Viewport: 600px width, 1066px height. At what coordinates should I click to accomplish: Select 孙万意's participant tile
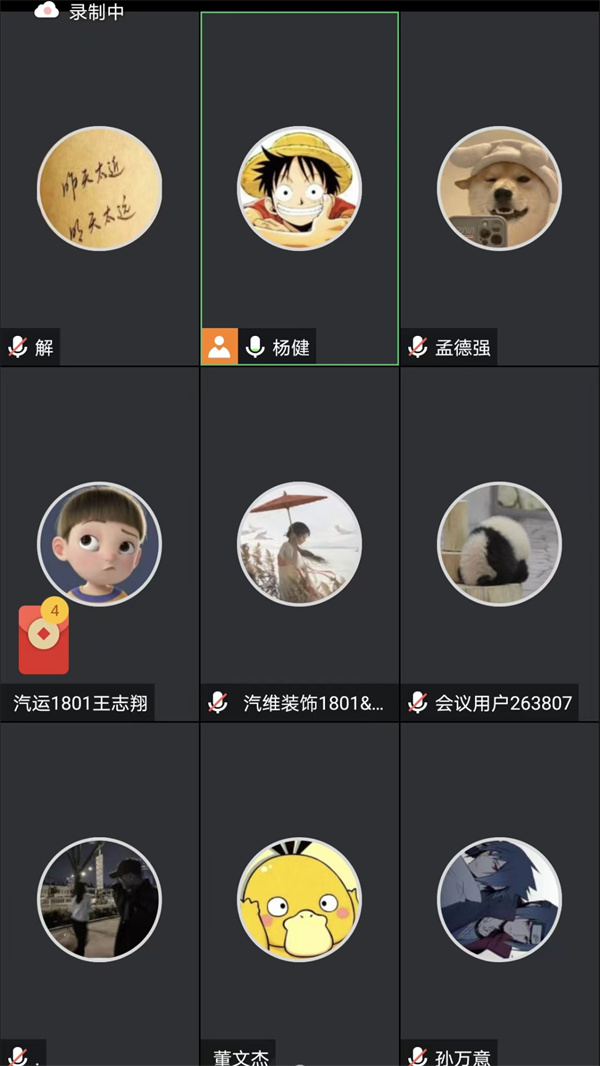point(499,898)
